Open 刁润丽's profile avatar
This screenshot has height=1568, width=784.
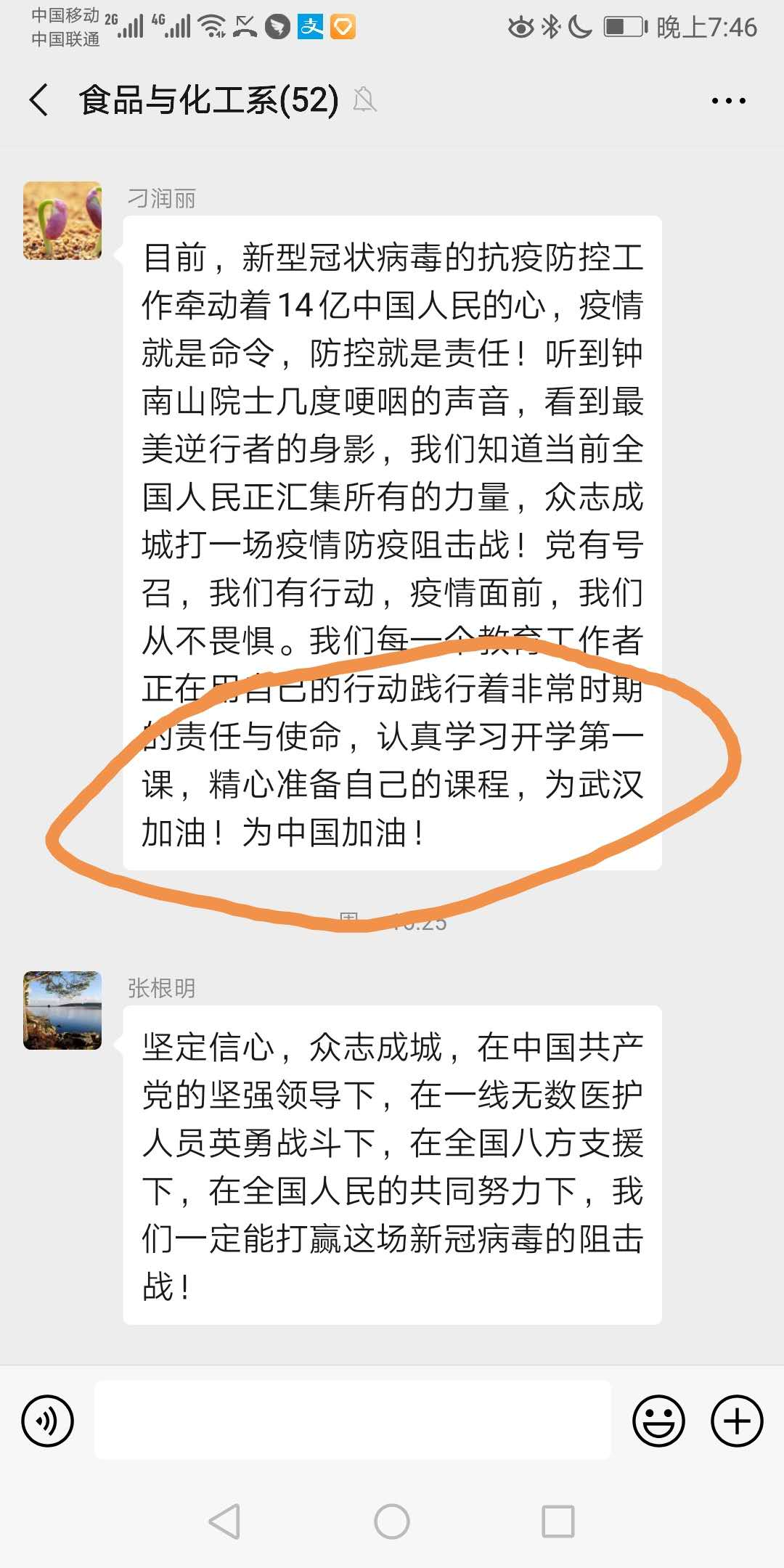[x=62, y=221]
